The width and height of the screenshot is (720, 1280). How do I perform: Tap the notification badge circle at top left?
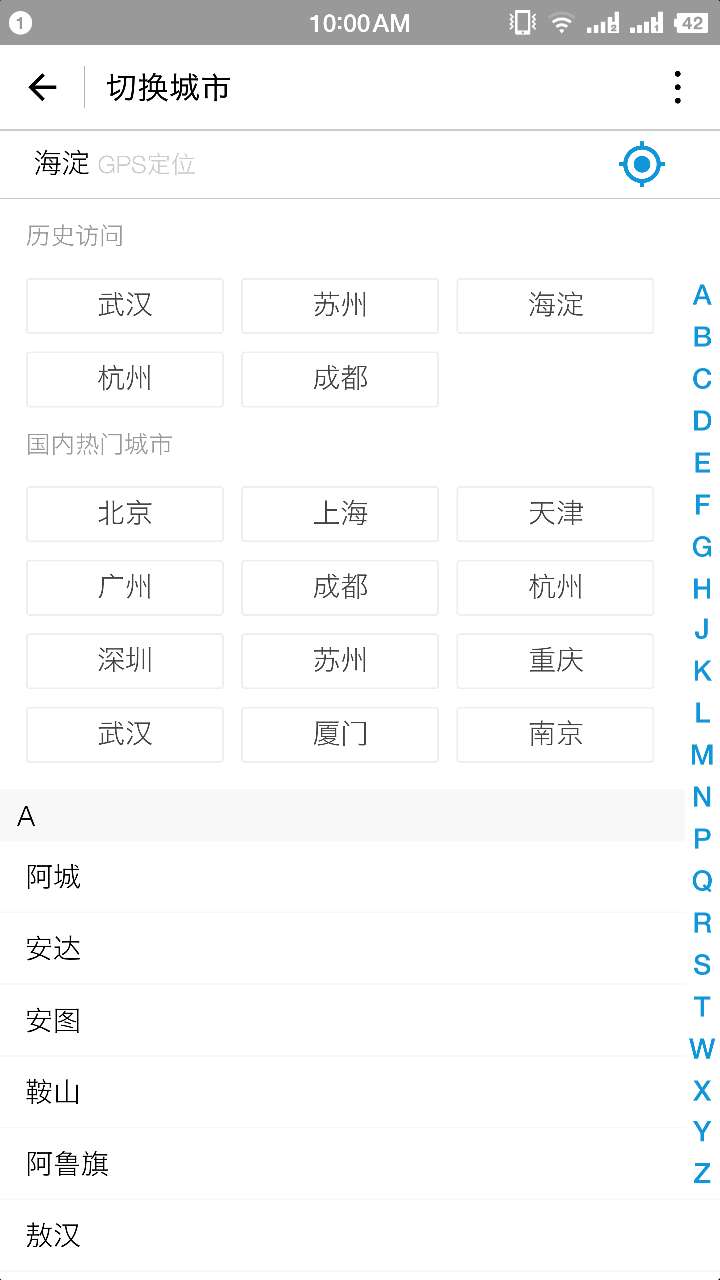tap(20, 20)
